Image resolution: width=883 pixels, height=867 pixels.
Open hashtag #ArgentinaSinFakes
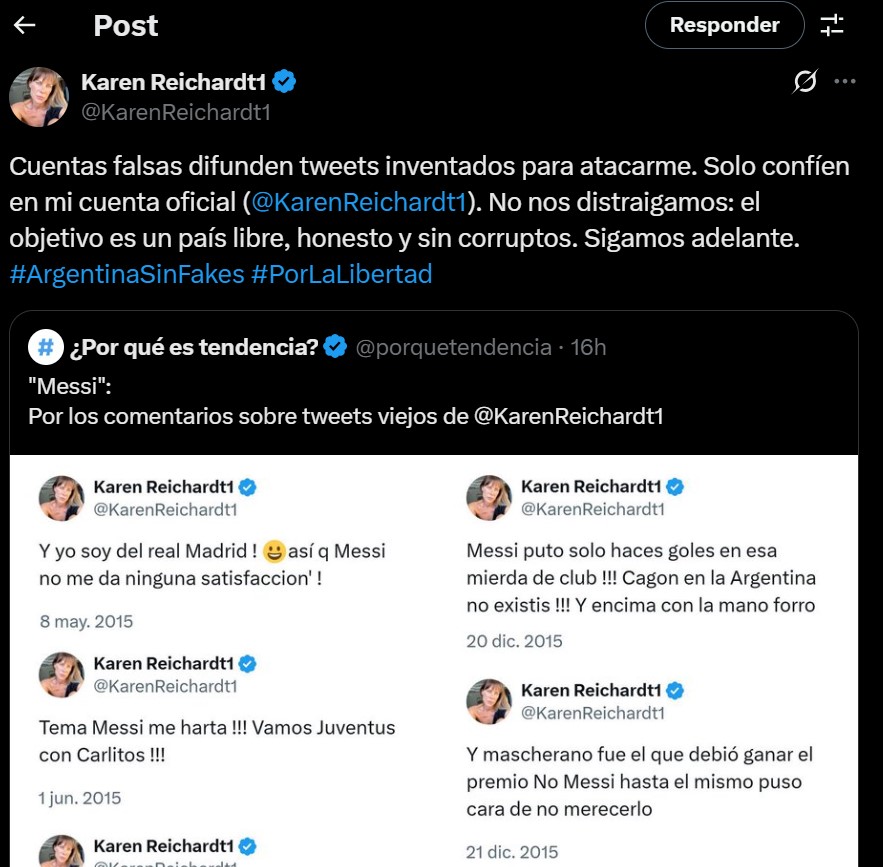[126, 274]
